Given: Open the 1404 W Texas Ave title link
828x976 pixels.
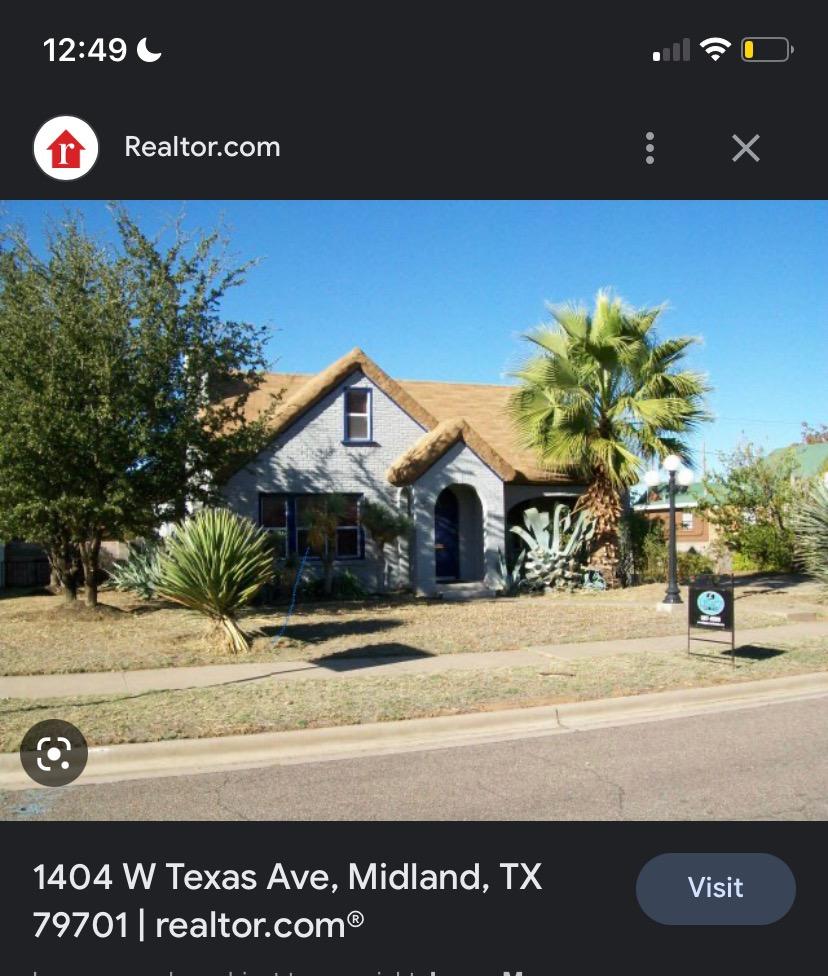Looking at the screenshot, I should [287, 901].
